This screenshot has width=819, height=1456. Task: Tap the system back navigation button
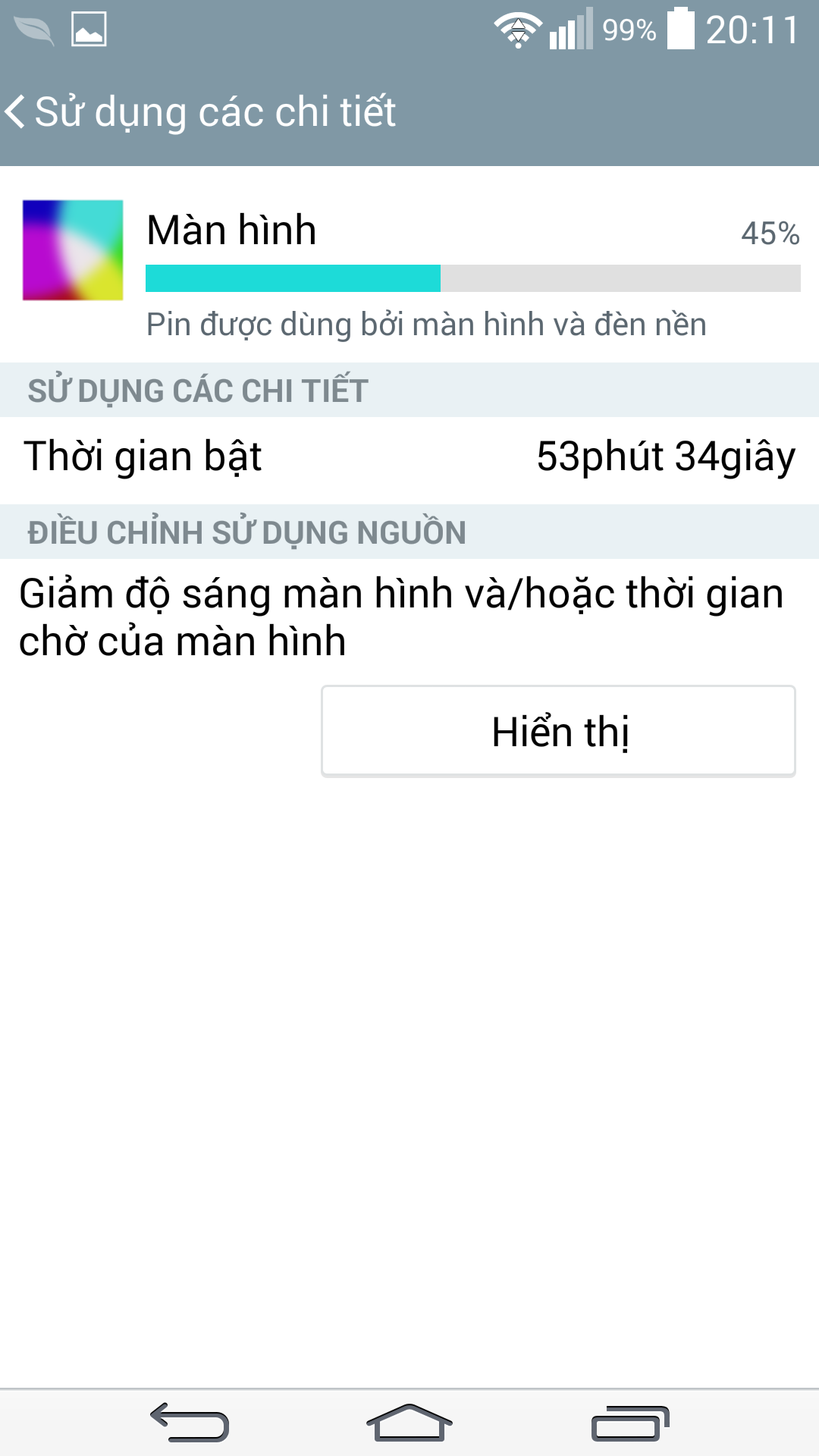190,1423
